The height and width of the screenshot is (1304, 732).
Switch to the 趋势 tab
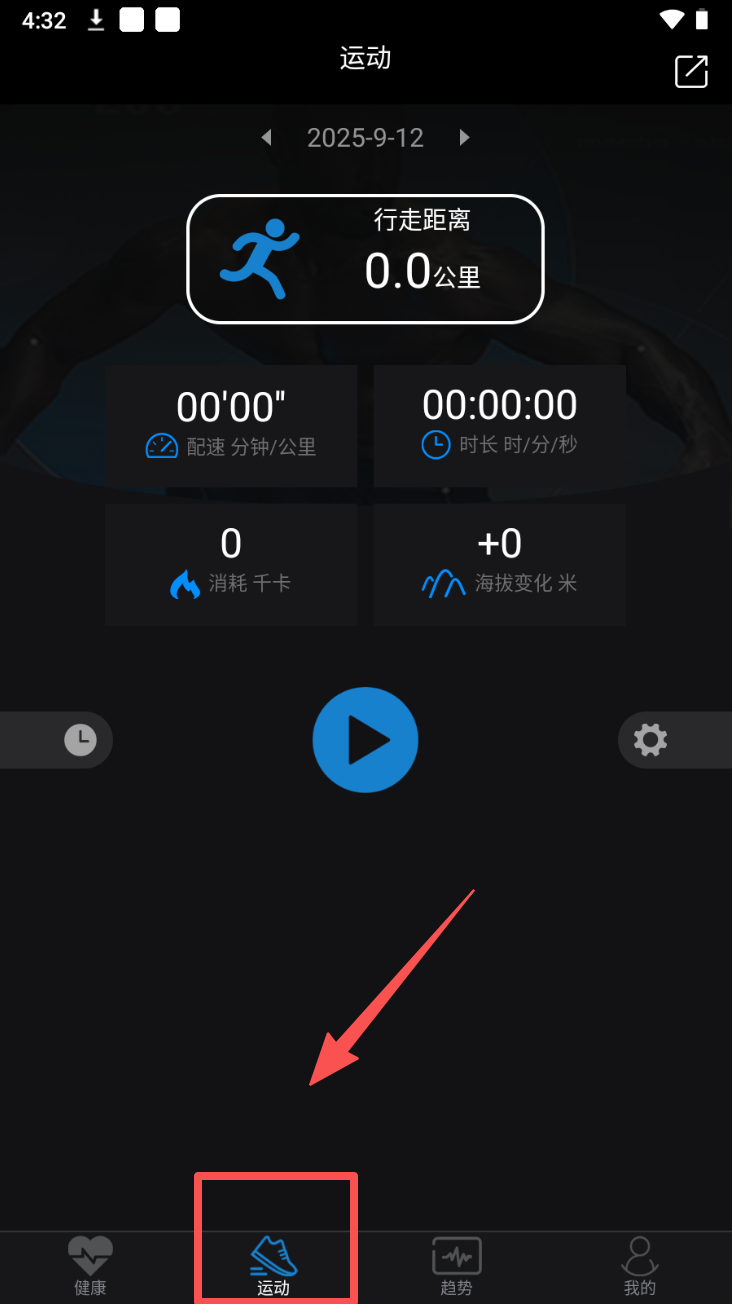[x=457, y=1266]
